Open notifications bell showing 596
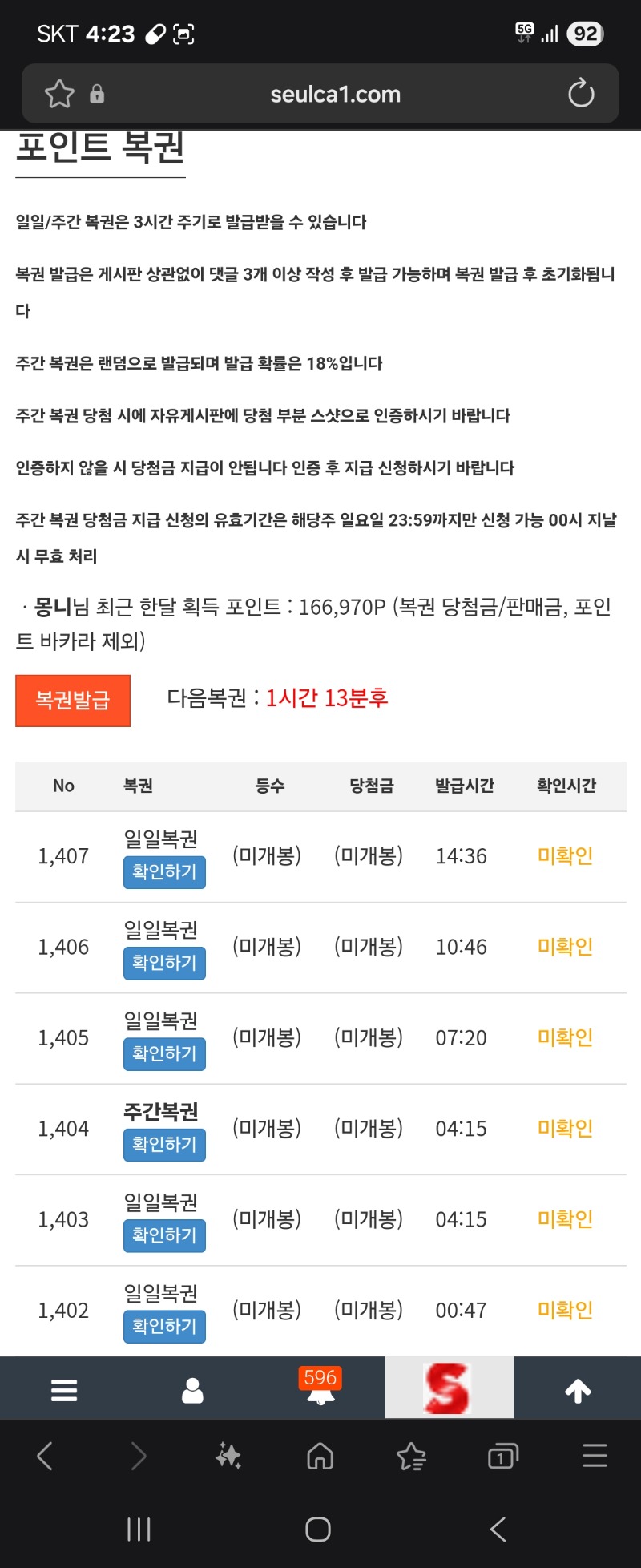This screenshot has height=1568, width=641. [320, 1388]
